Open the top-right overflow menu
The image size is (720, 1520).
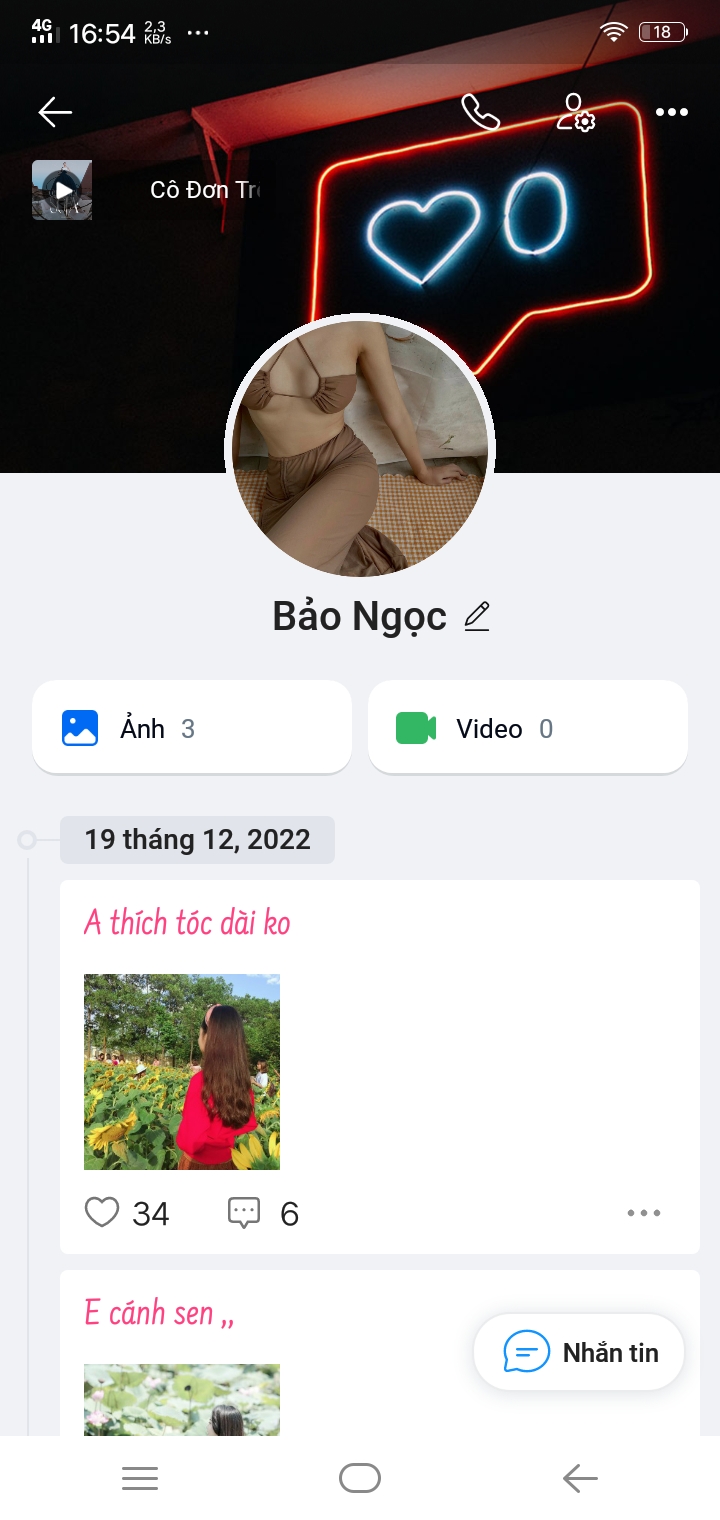(672, 112)
